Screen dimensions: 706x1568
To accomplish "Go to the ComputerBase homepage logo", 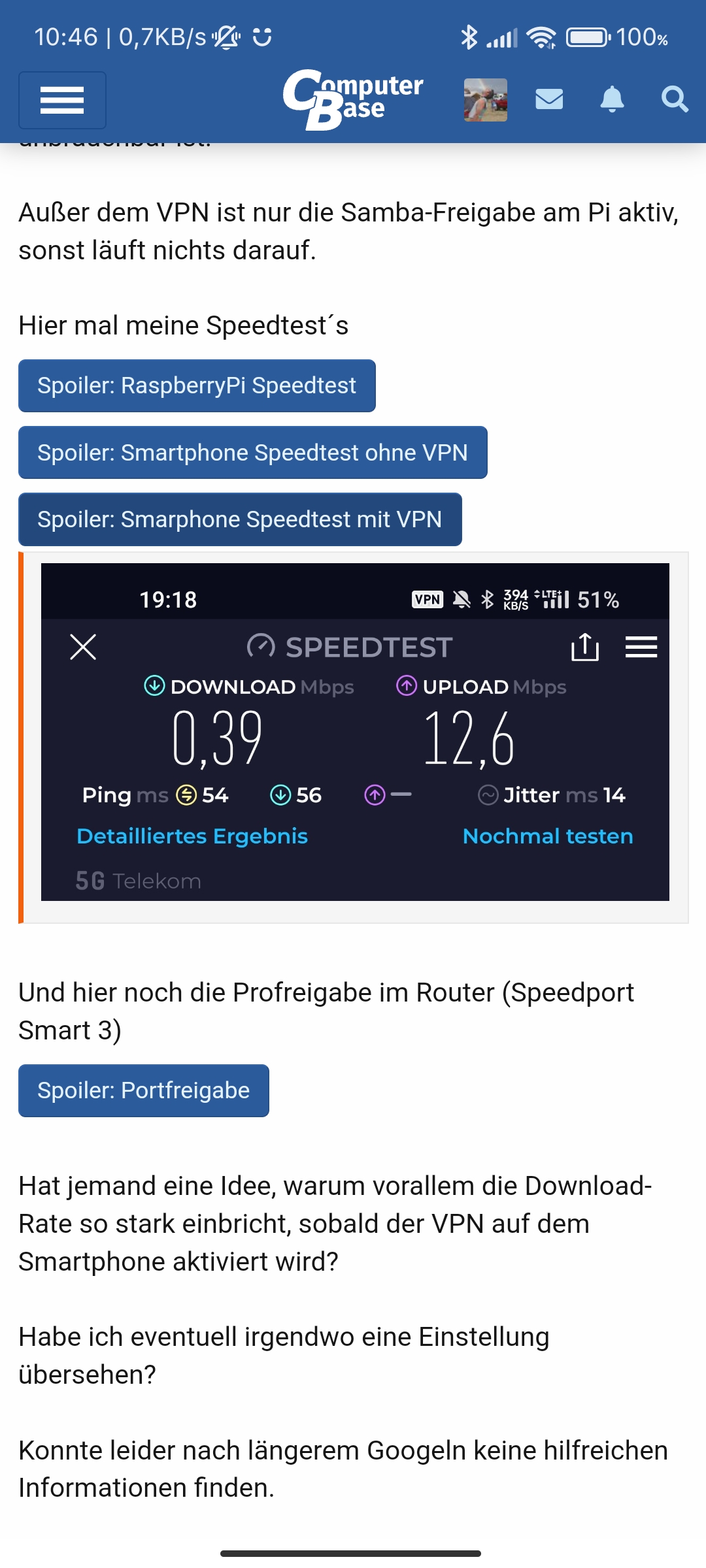I will click(x=353, y=99).
